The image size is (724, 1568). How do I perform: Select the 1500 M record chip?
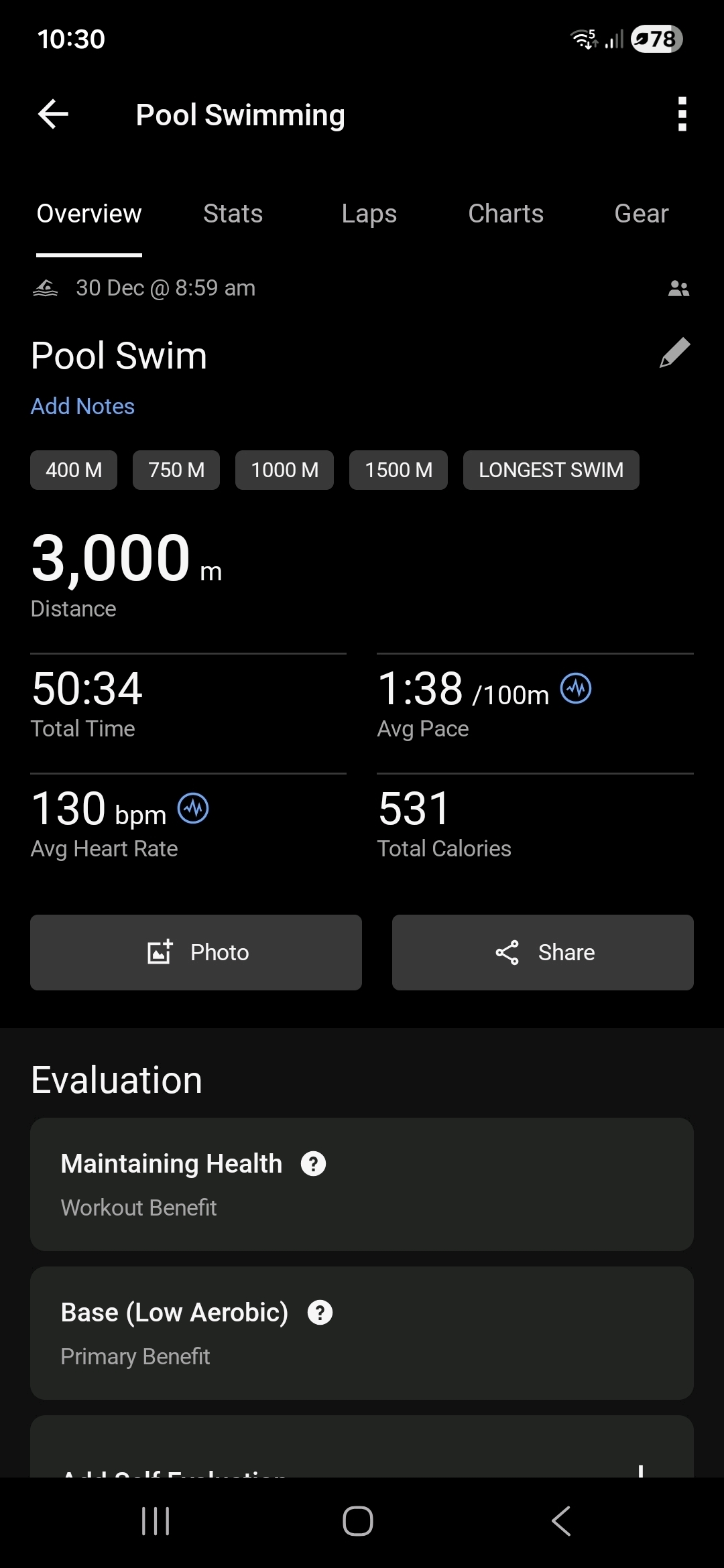[398, 470]
